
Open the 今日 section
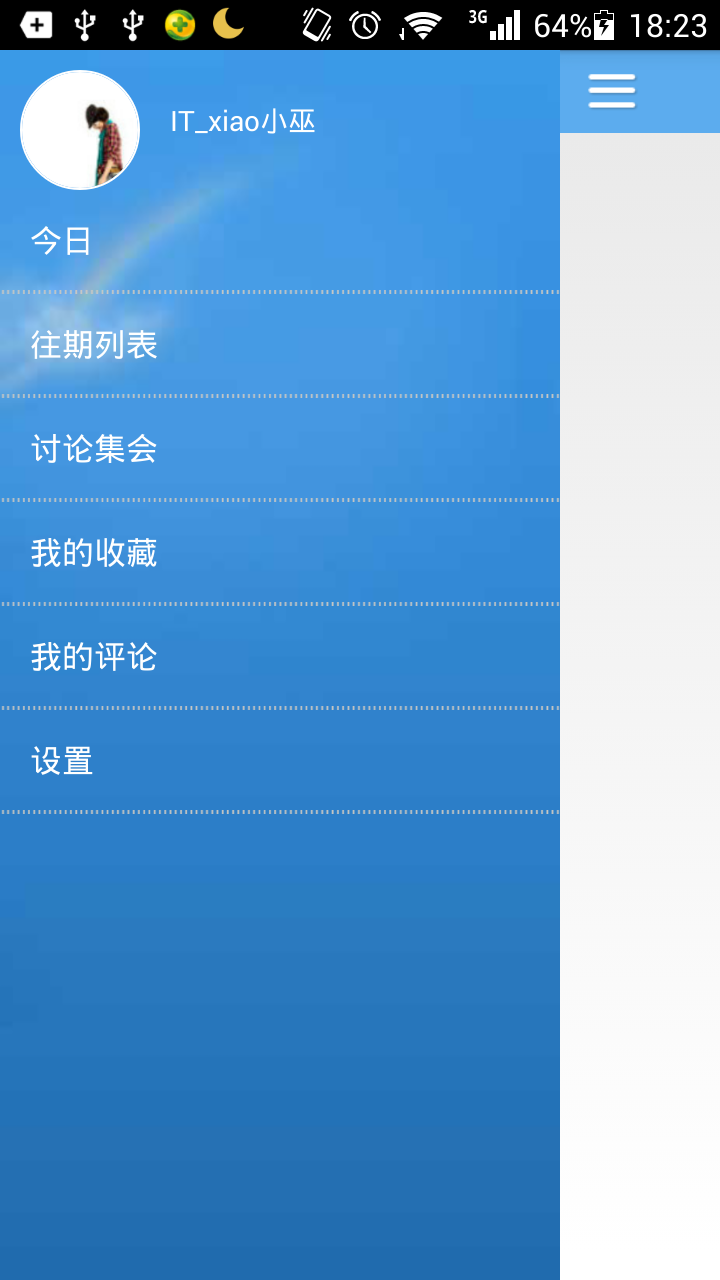coord(280,241)
